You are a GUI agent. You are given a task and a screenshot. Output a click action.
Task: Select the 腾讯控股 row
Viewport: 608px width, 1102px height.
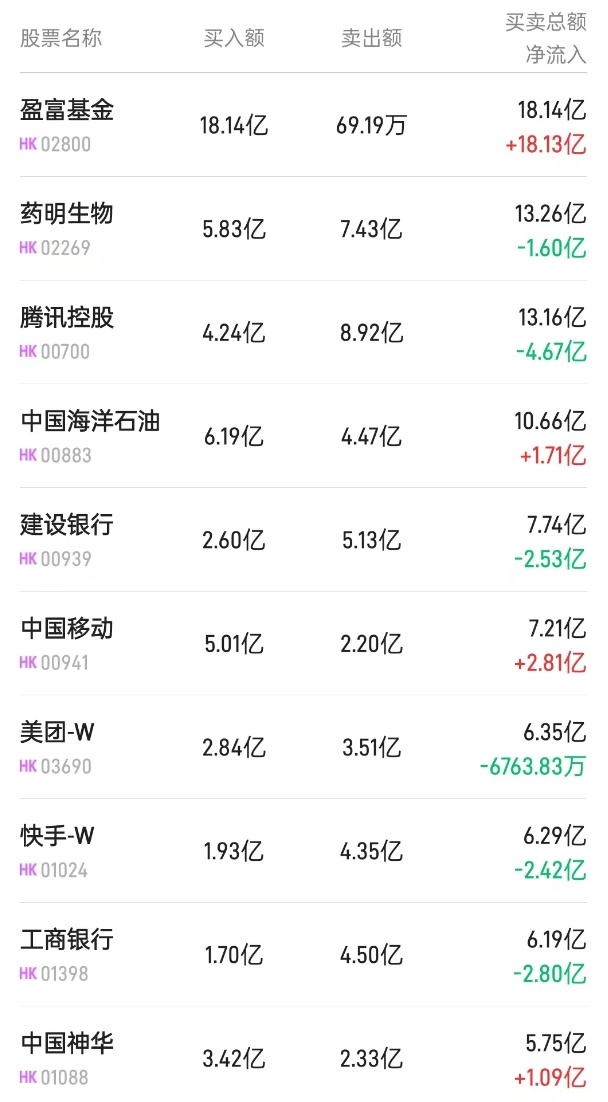point(67,318)
